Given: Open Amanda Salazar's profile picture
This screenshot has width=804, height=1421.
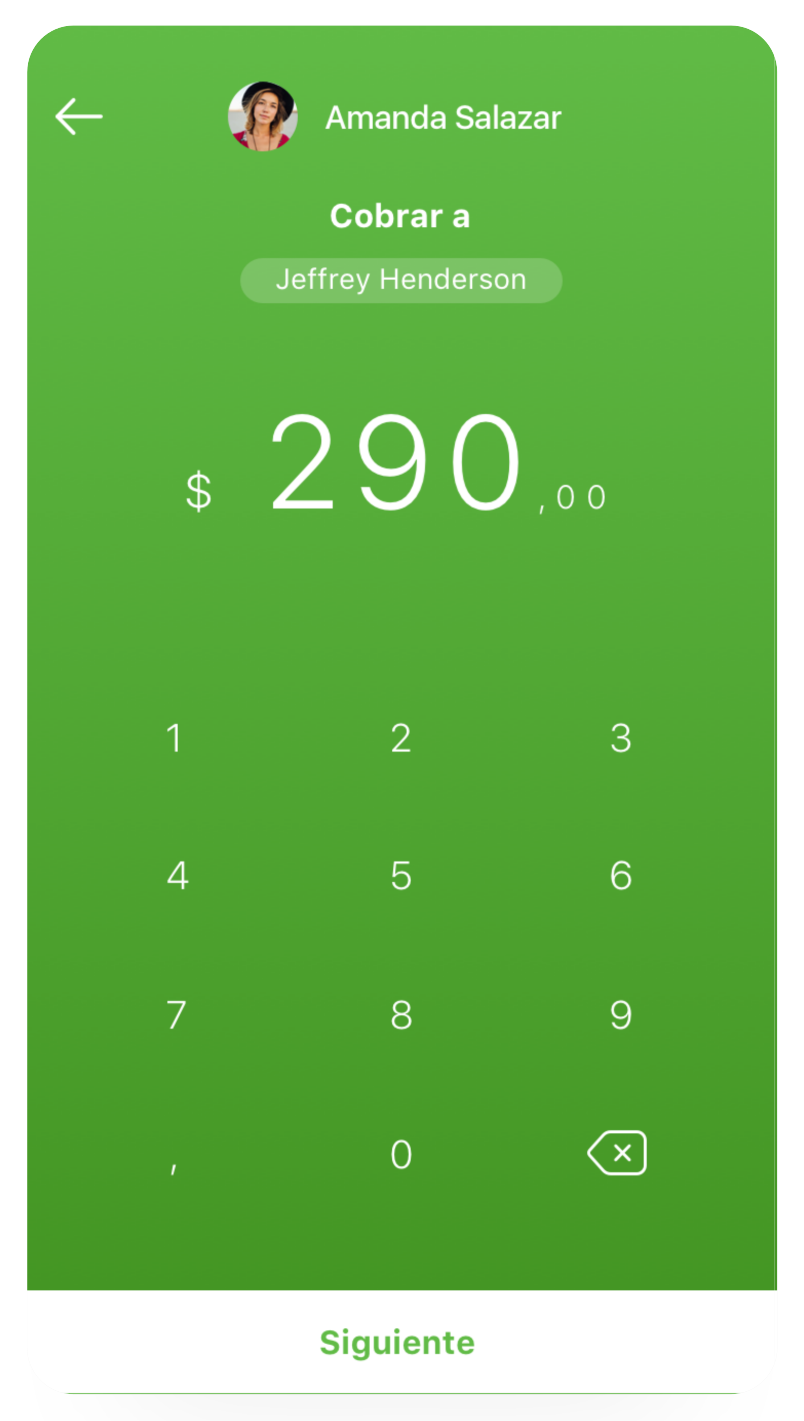Looking at the screenshot, I should (263, 116).
